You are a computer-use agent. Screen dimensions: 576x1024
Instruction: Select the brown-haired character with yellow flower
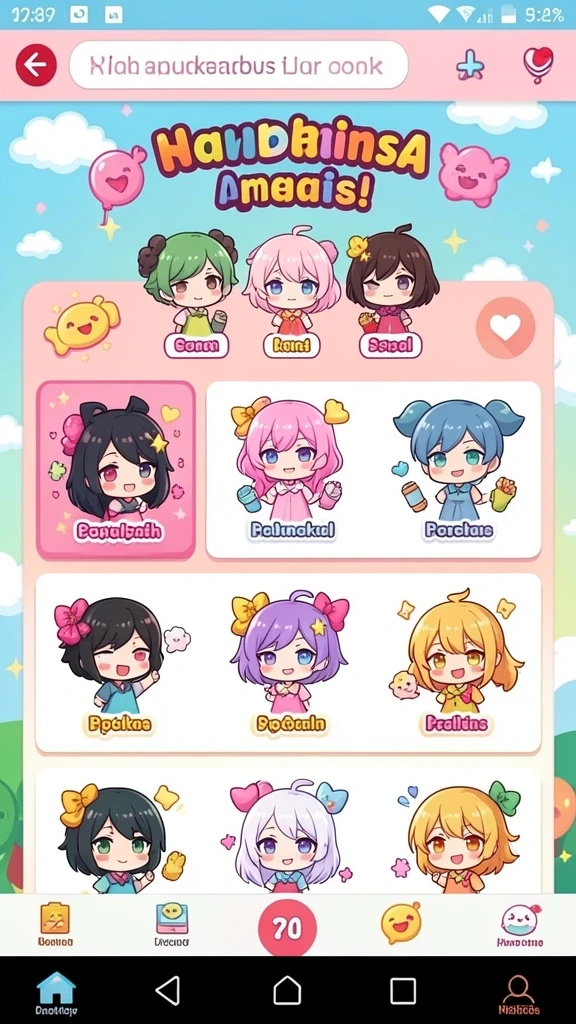tap(391, 289)
